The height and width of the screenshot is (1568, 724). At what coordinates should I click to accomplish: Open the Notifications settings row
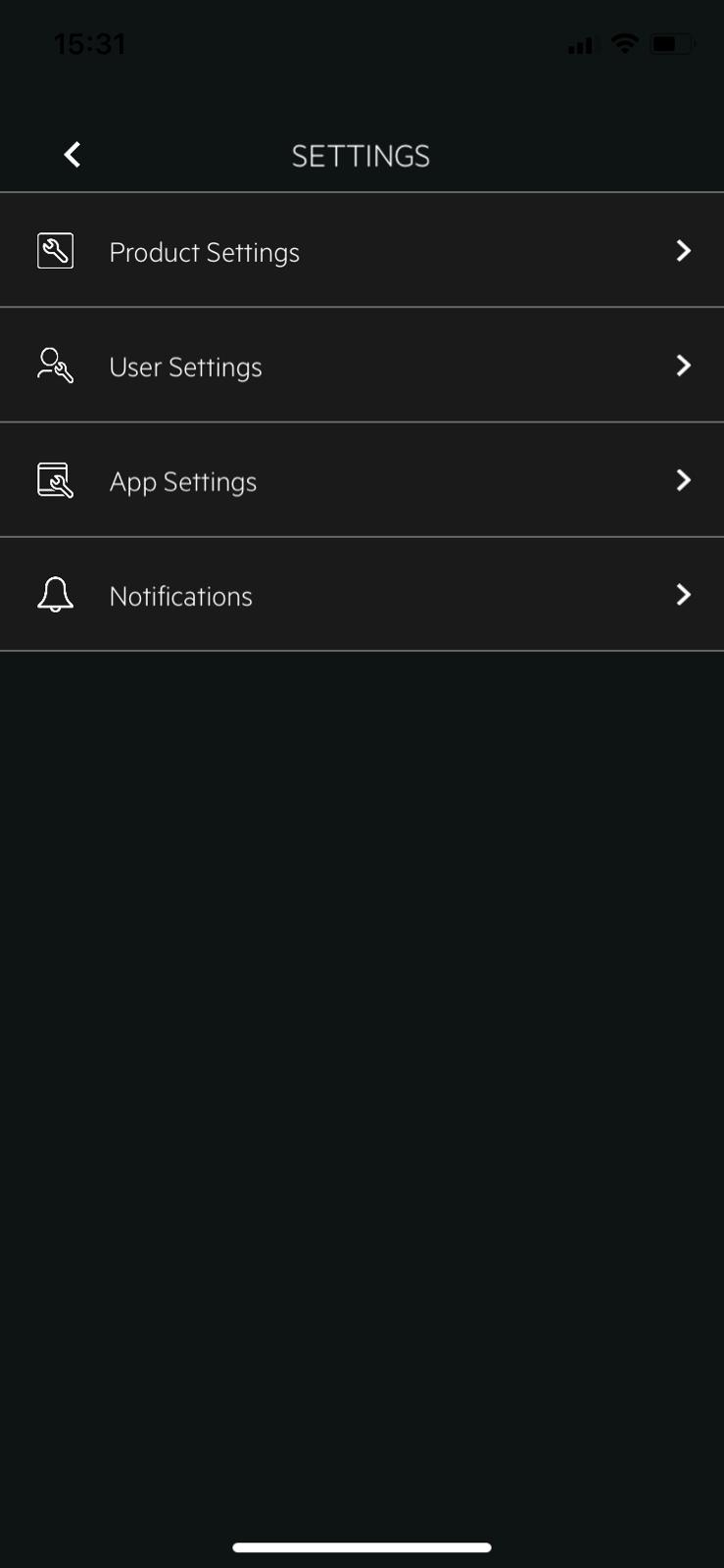pyautogui.click(x=362, y=596)
